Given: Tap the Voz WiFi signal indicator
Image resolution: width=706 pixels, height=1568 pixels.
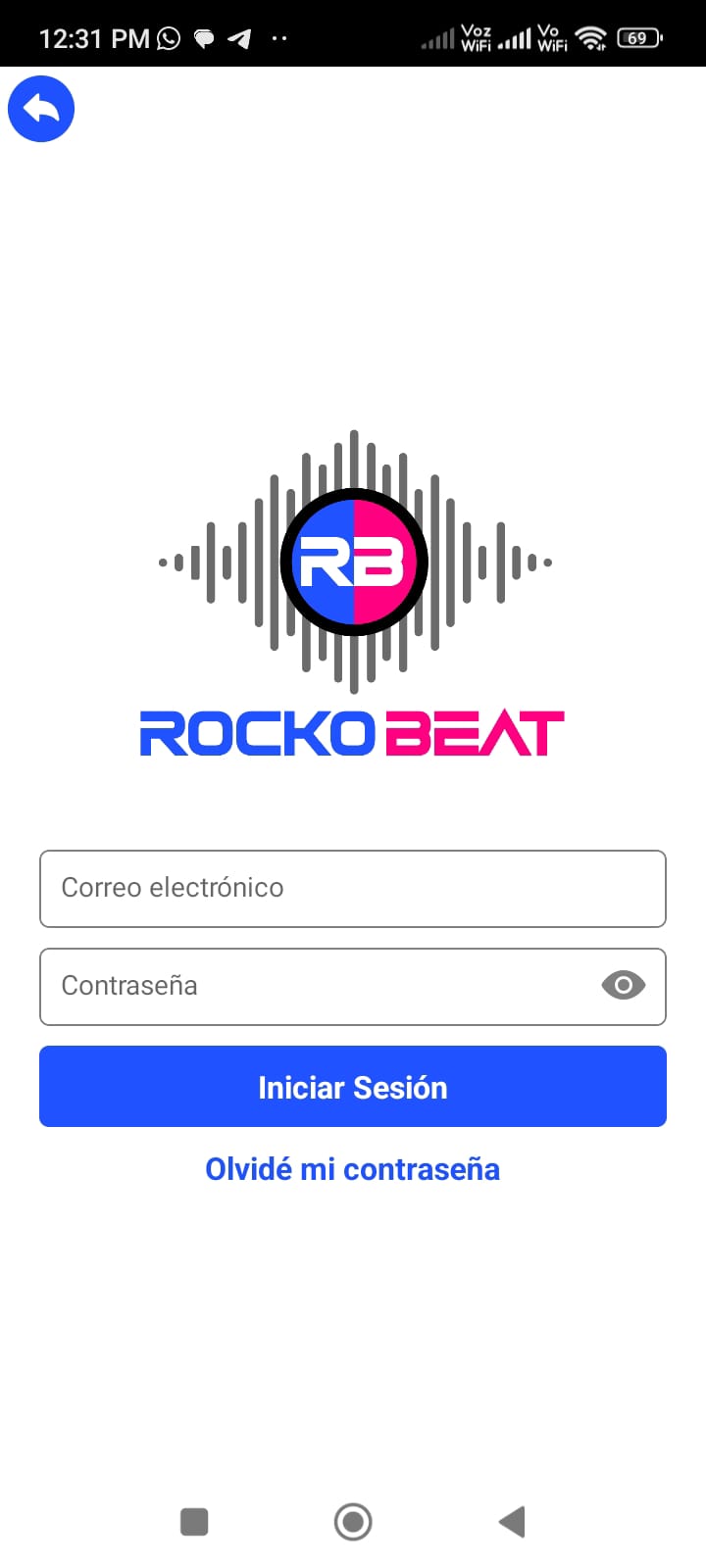Looking at the screenshot, I should pos(458,37).
